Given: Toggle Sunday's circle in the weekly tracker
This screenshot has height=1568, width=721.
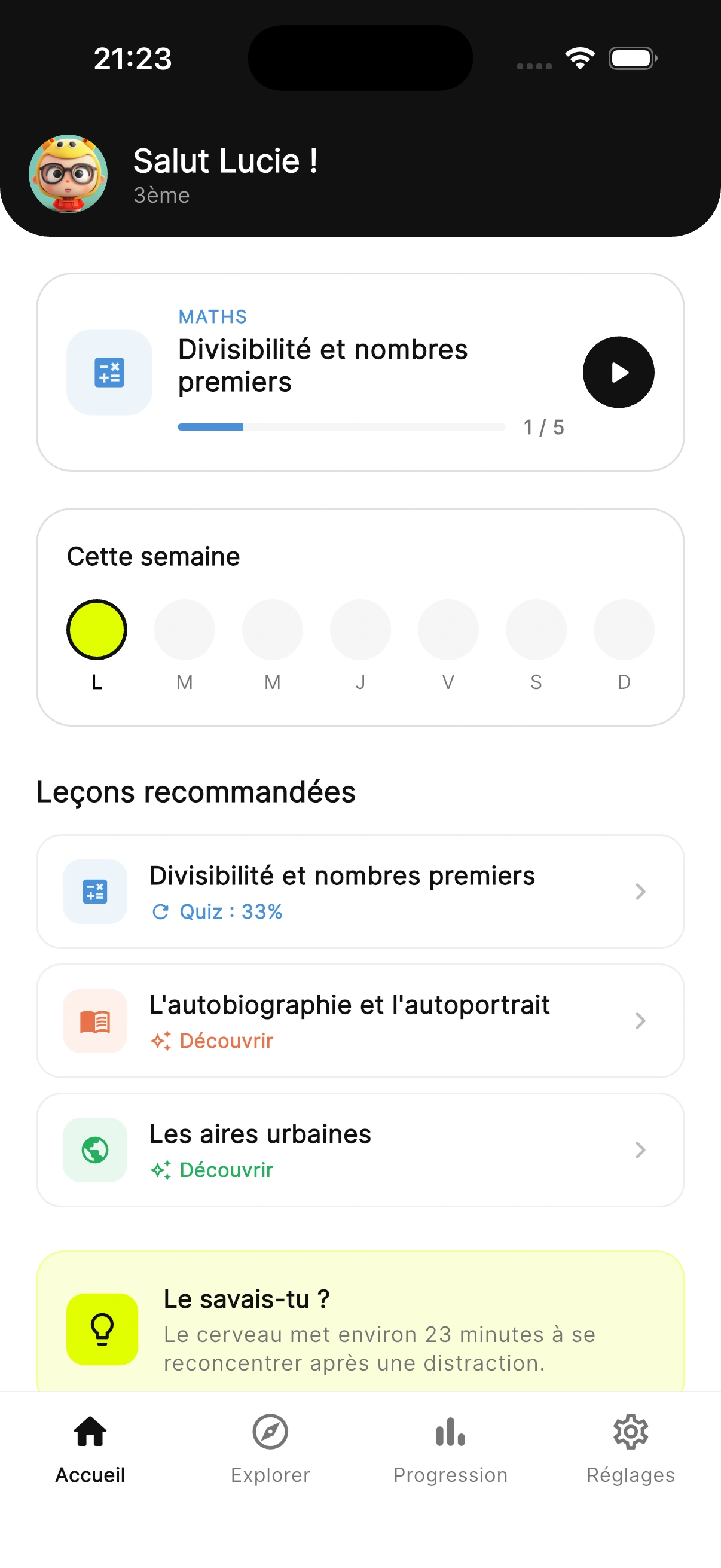Looking at the screenshot, I should coord(624,630).
